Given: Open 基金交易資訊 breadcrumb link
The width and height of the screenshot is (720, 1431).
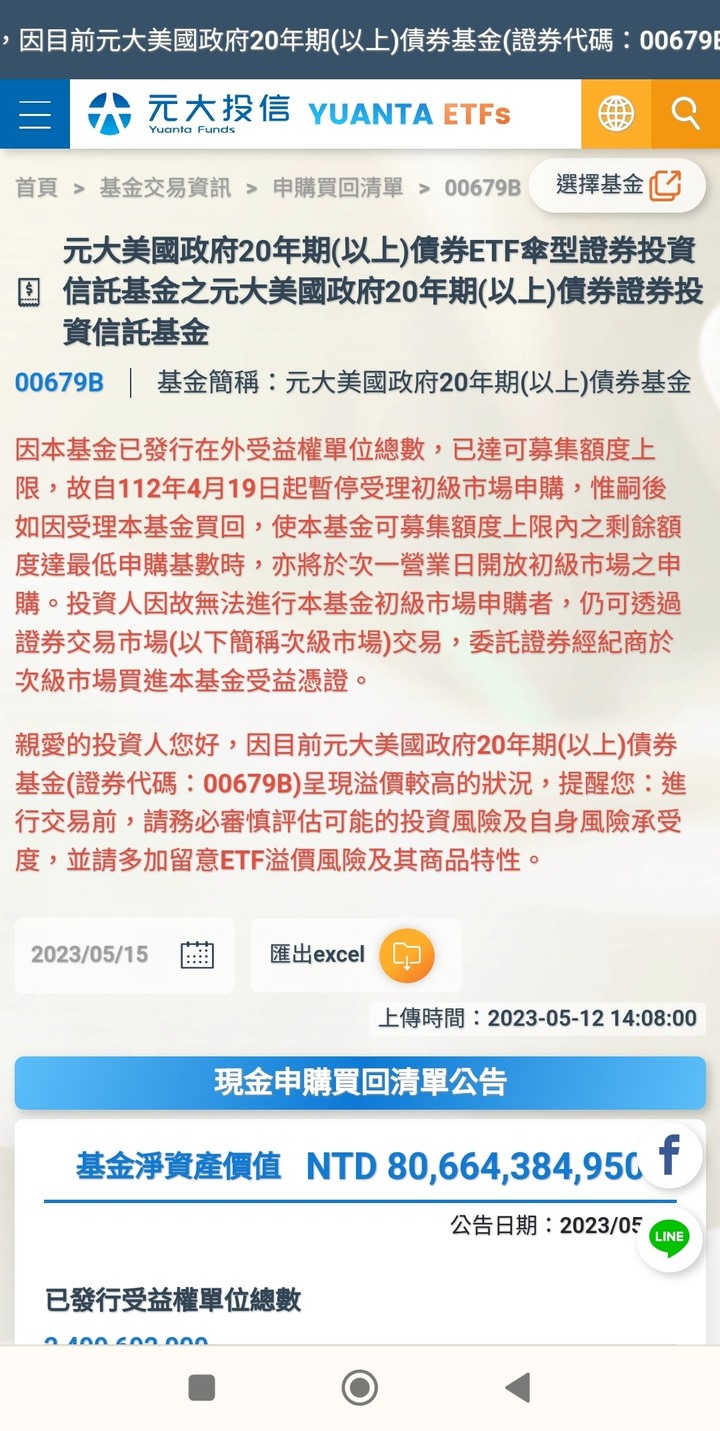Looking at the screenshot, I should [165, 187].
